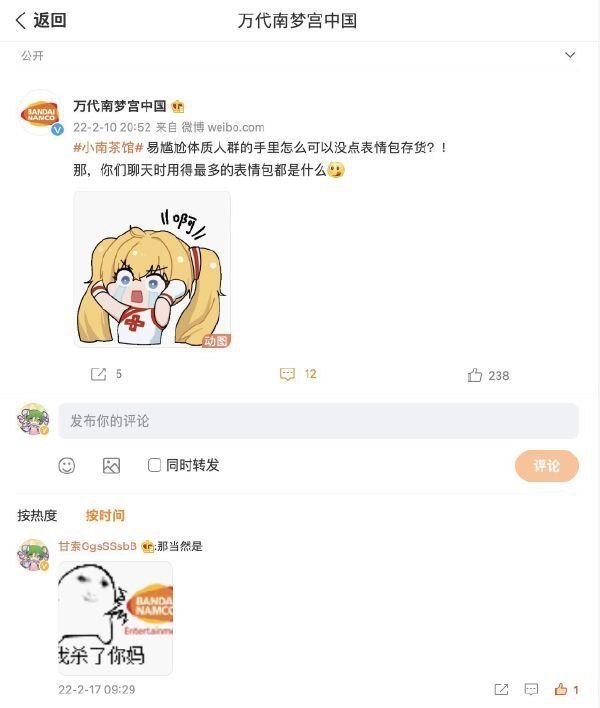Expand the post options chevron
Image resolution: width=600 pixels, height=708 pixels.
pyautogui.click(x=570, y=55)
